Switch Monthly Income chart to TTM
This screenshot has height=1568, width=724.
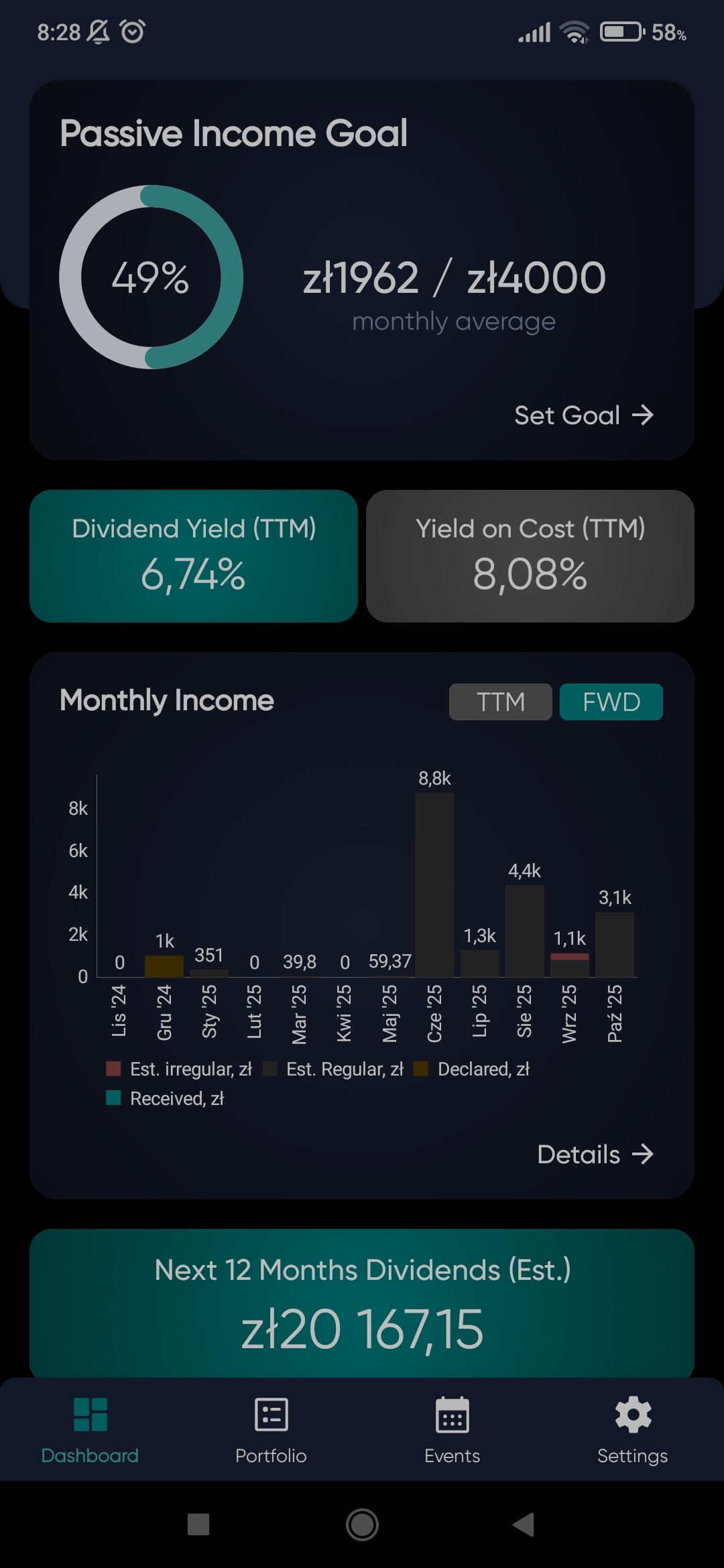point(500,702)
